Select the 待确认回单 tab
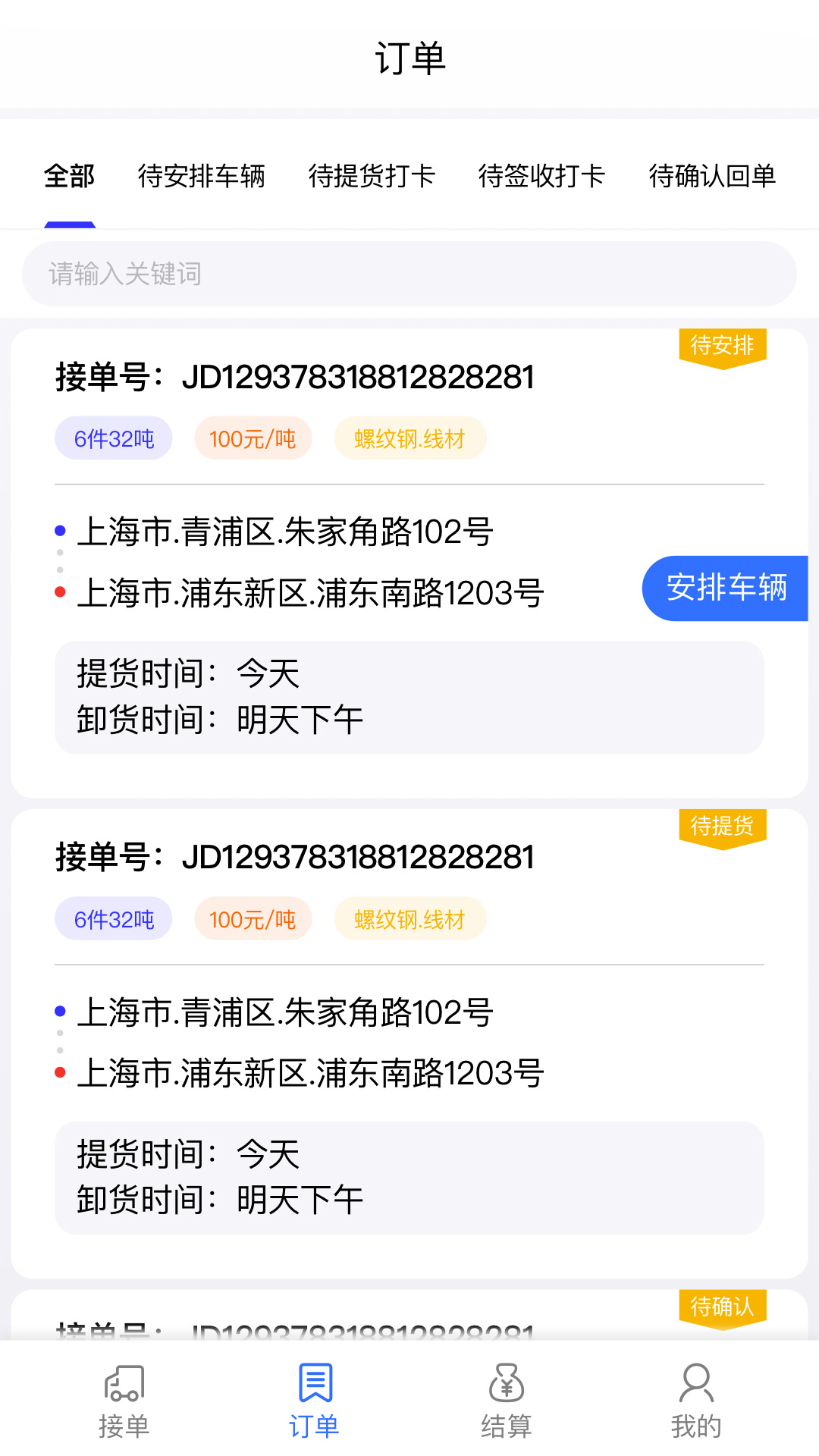819x1456 pixels. [712, 176]
